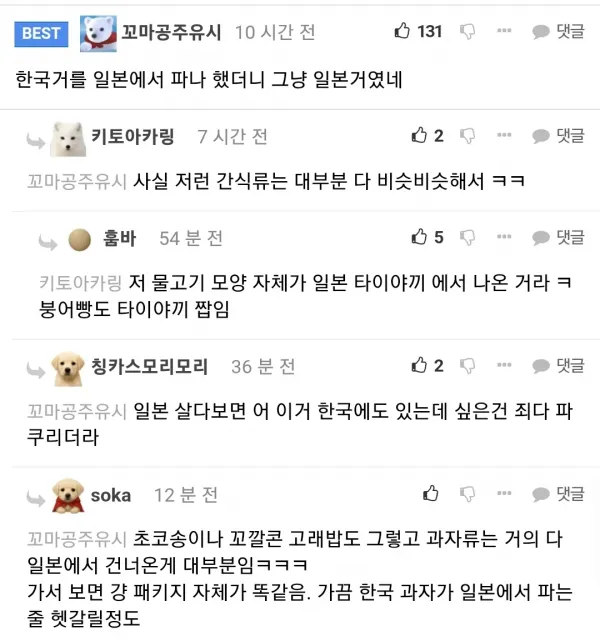Like 칭카스모리모리's comment
600x641 pixels.
(420, 365)
